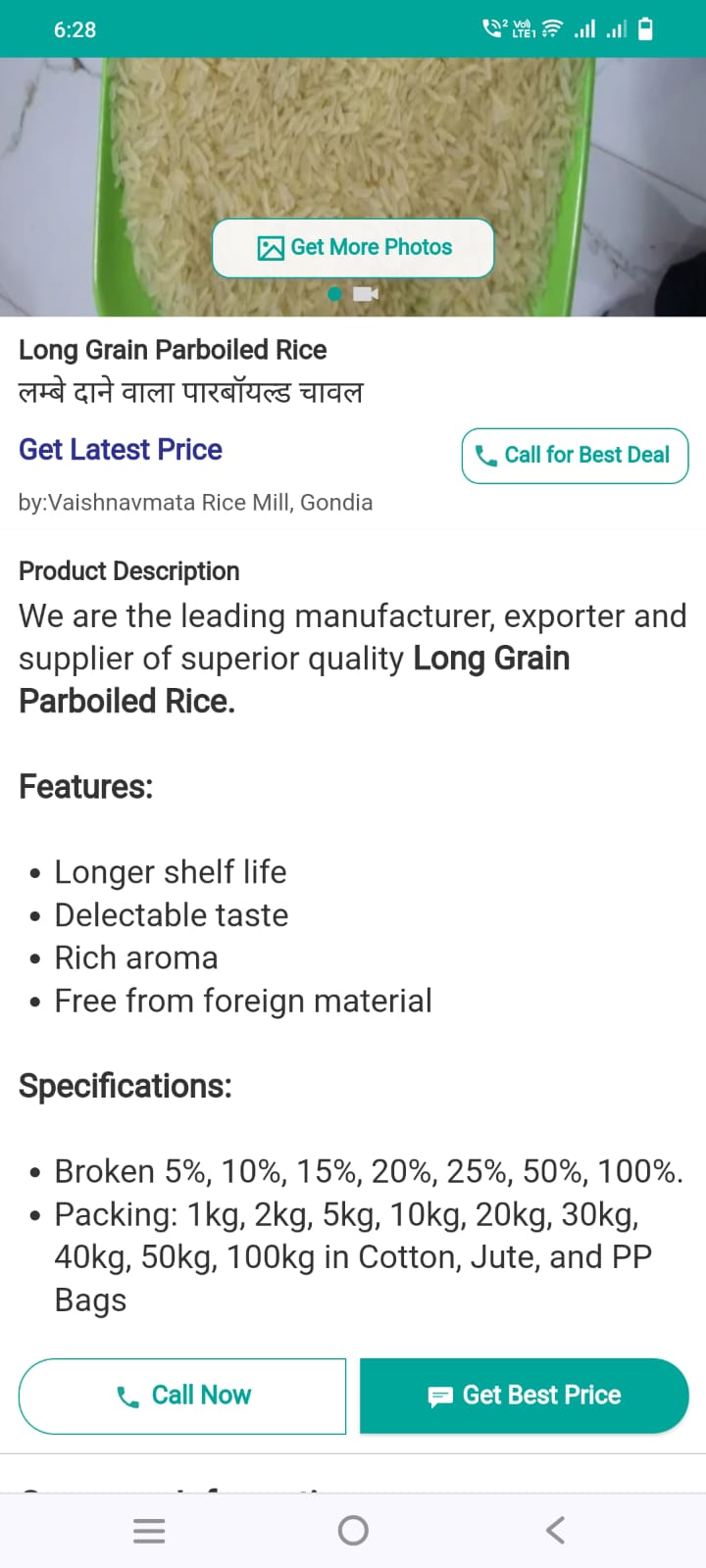Screen dimensions: 706x1568
Task: Tap the Wi-Fi icon in status bar
Action: (x=550, y=28)
